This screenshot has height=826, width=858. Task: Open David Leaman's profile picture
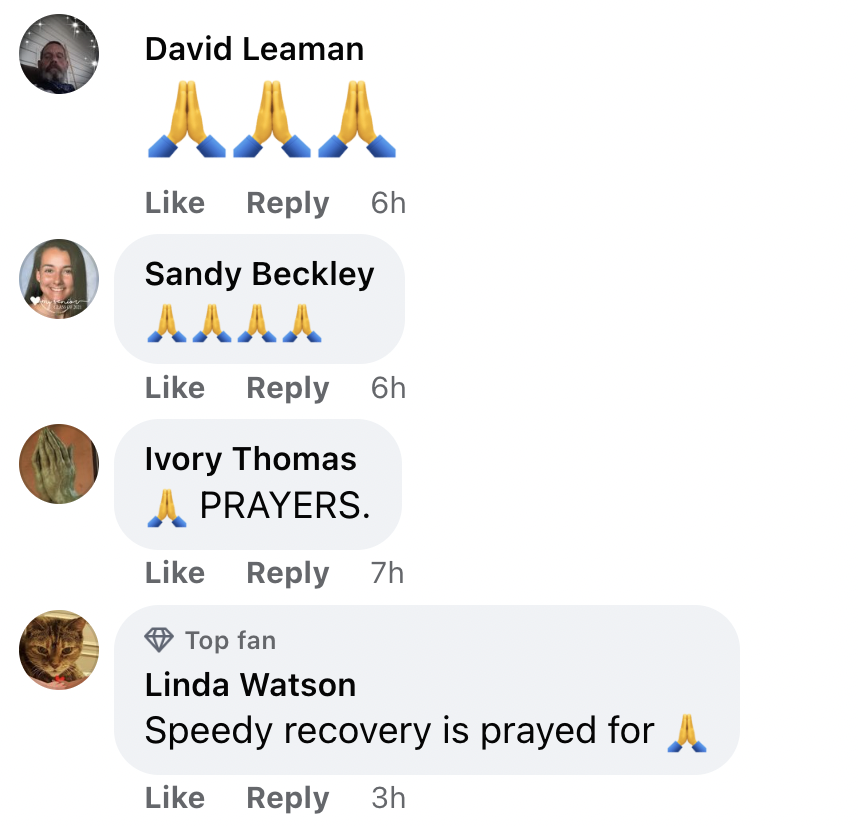click(x=60, y=54)
